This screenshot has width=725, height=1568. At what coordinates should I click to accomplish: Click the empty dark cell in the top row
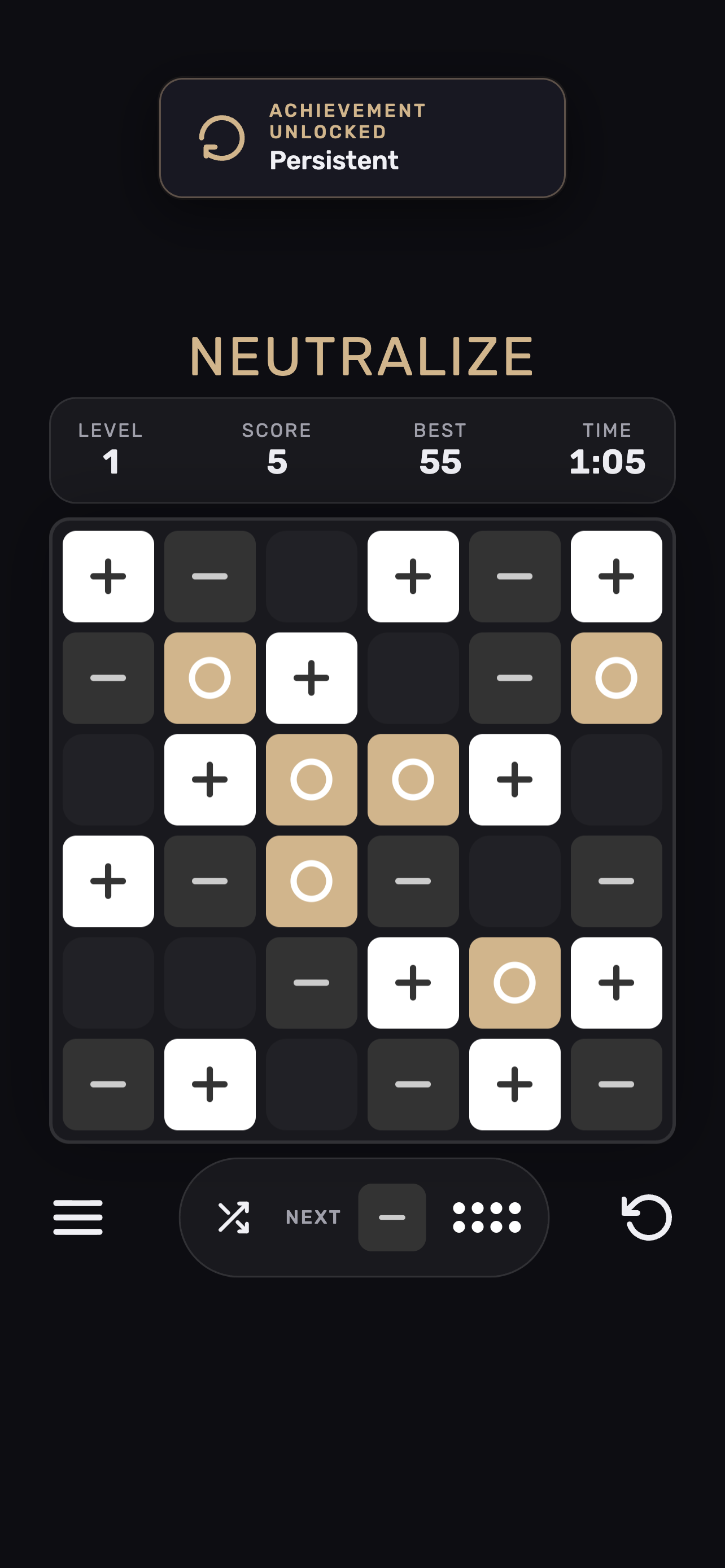312,577
